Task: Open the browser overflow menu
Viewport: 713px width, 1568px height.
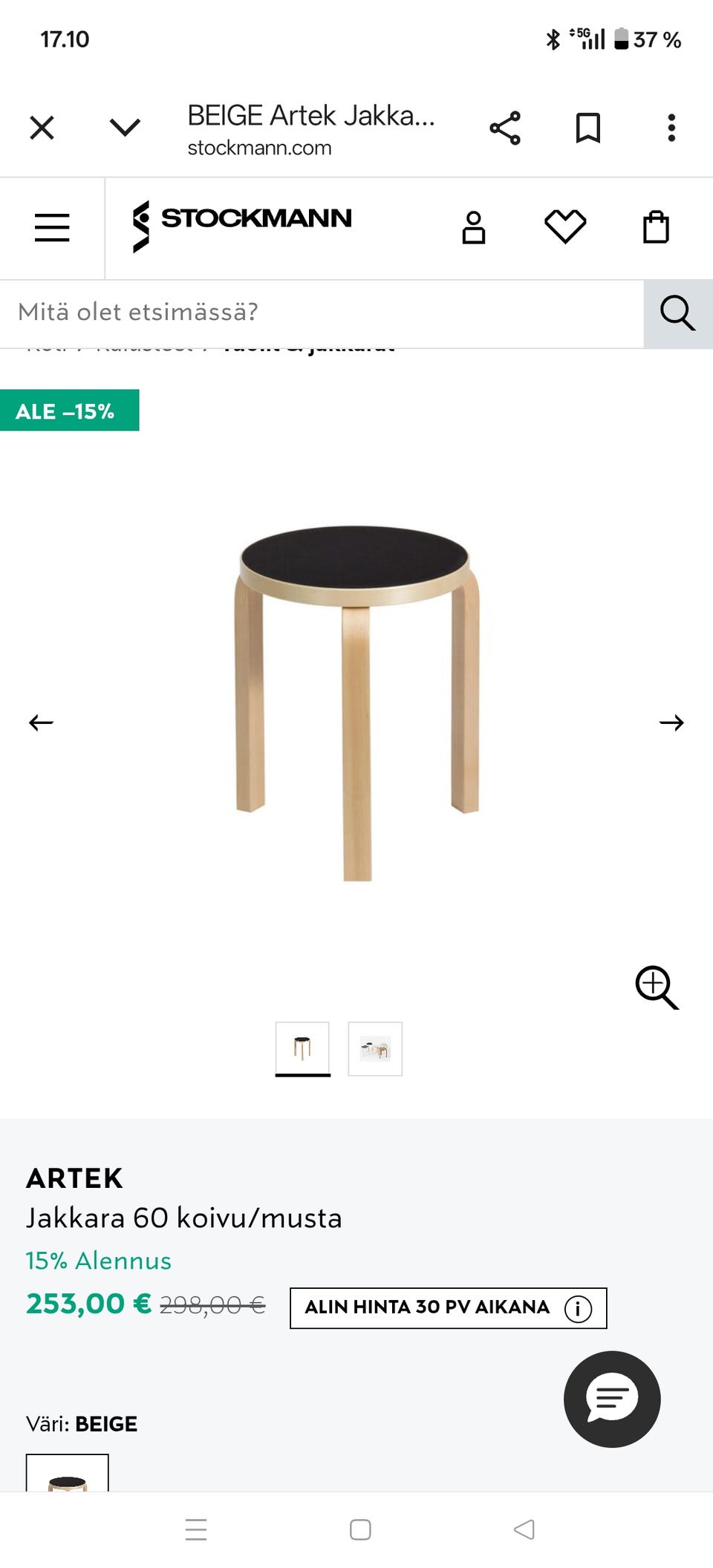Action: (671, 128)
